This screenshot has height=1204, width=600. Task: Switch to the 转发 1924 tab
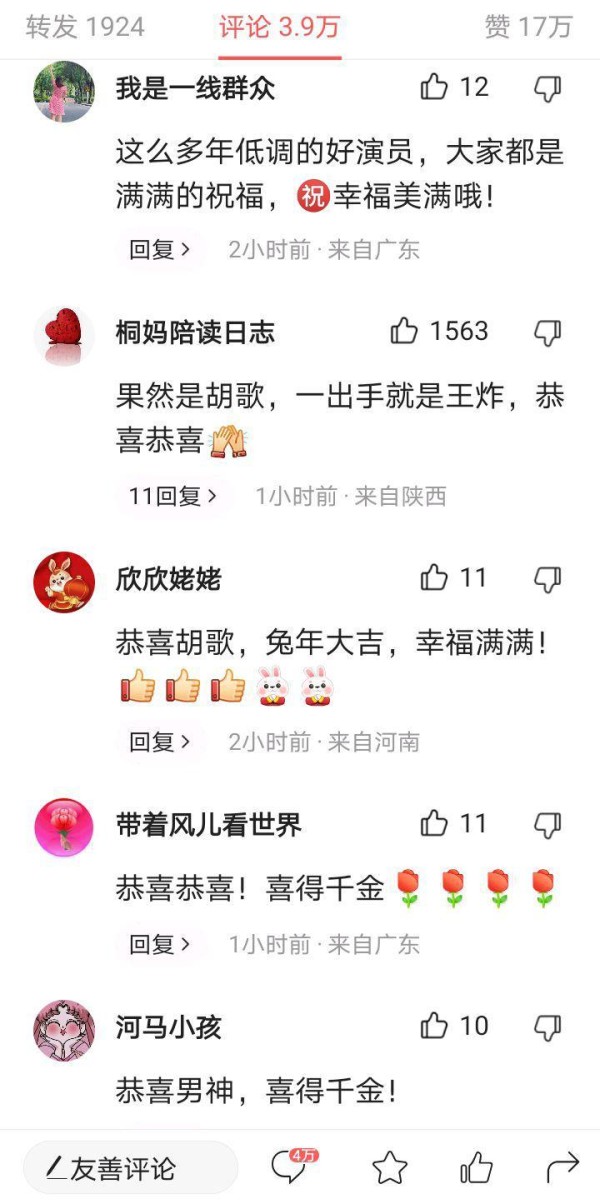pyautogui.click(x=85, y=27)
